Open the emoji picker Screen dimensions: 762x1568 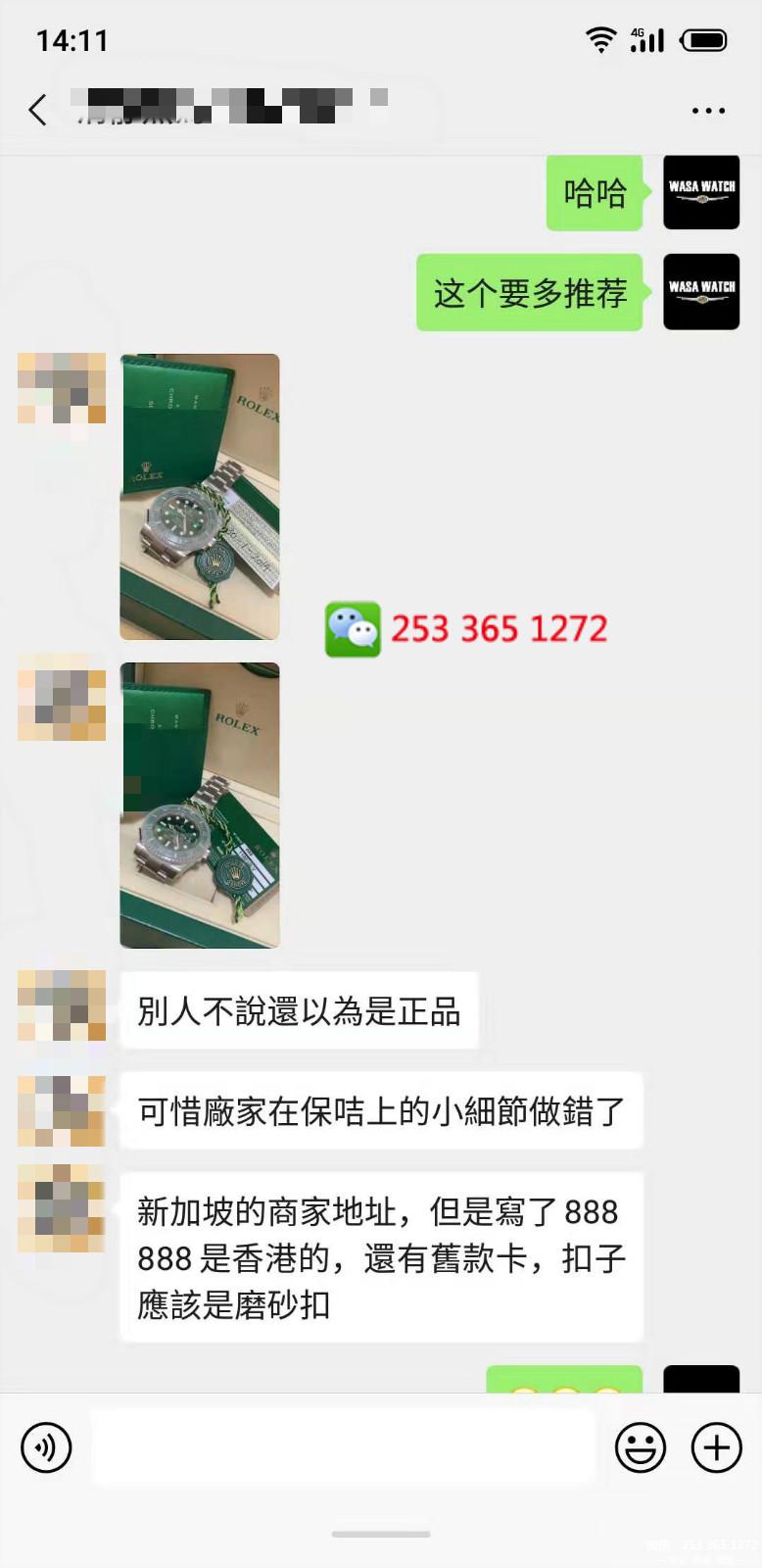pos(641,1447)
